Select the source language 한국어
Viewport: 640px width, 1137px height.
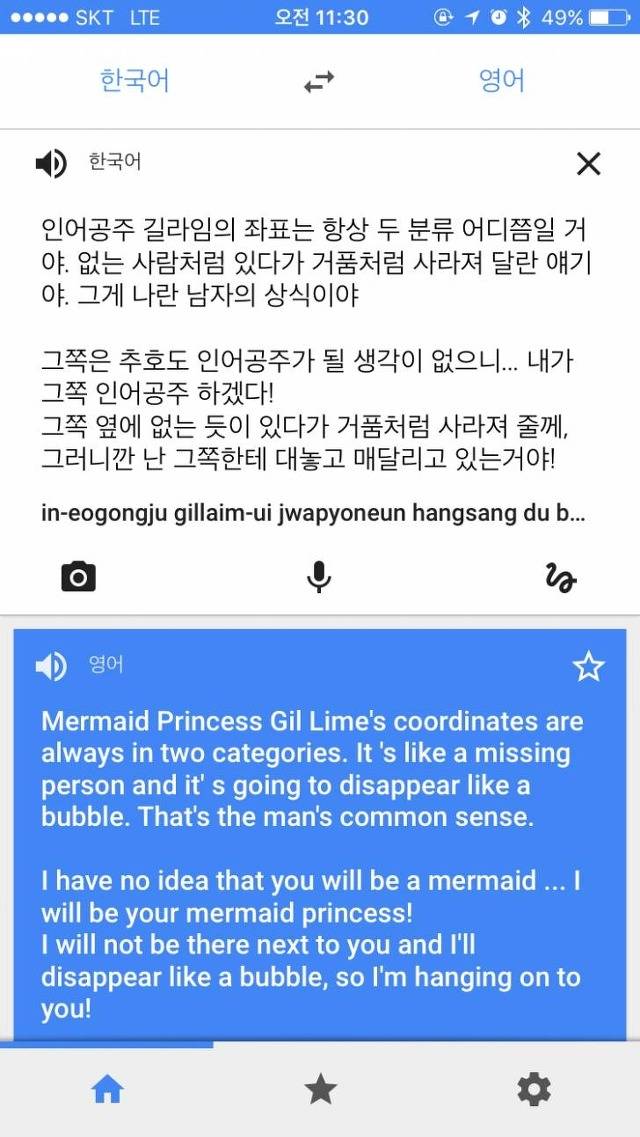point(135,80)
